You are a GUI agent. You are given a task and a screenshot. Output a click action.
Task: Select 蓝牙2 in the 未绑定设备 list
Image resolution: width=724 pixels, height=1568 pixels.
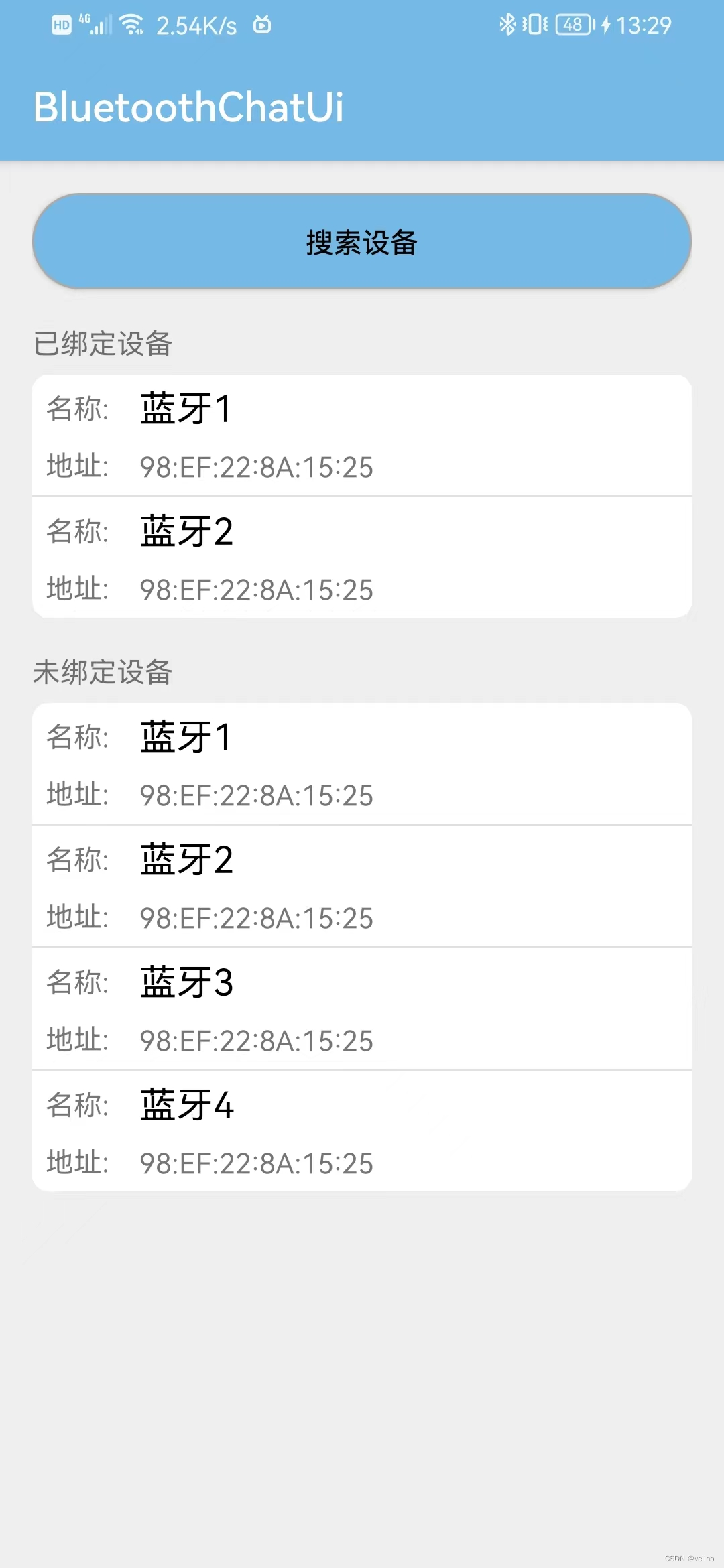[x=362, y=887]
